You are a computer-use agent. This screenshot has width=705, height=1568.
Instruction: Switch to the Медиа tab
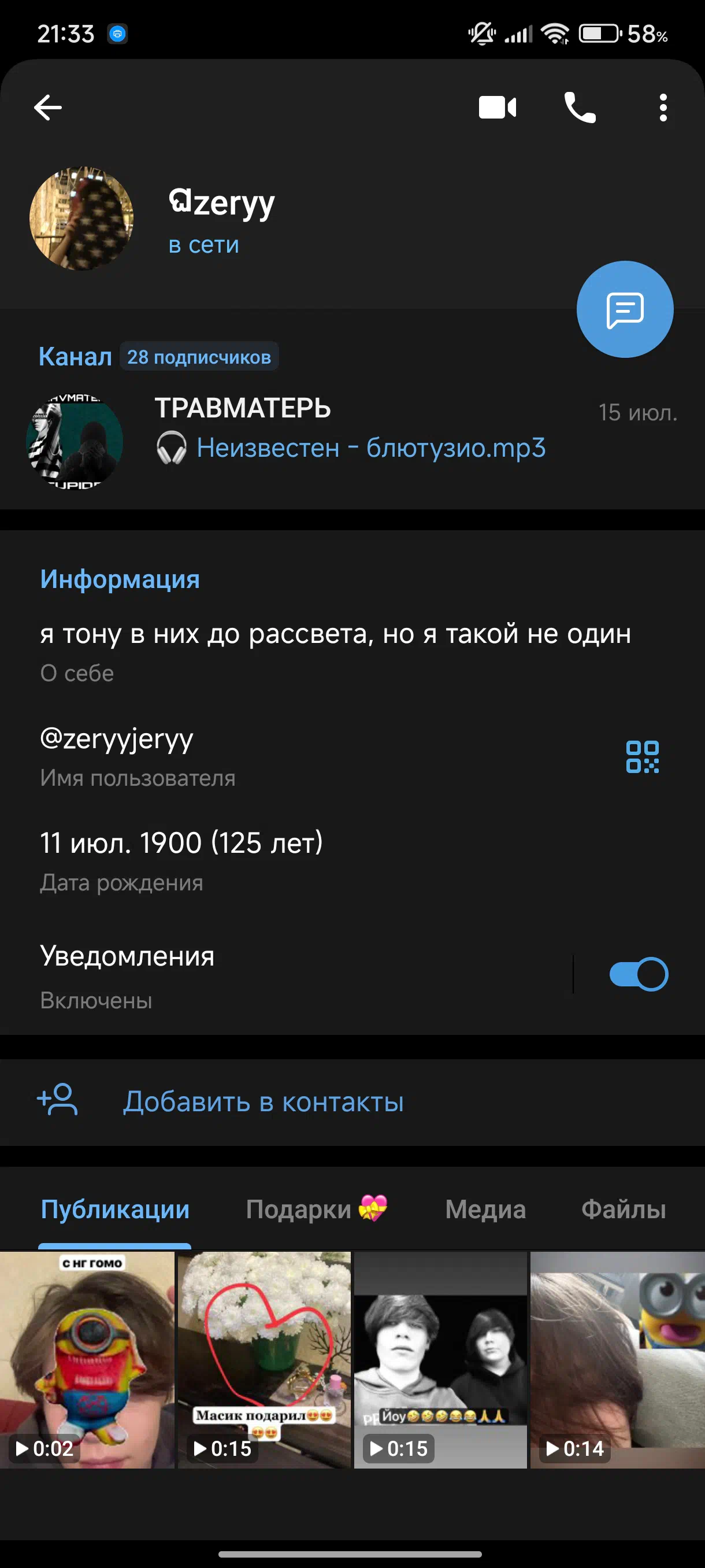[485, 1210]
